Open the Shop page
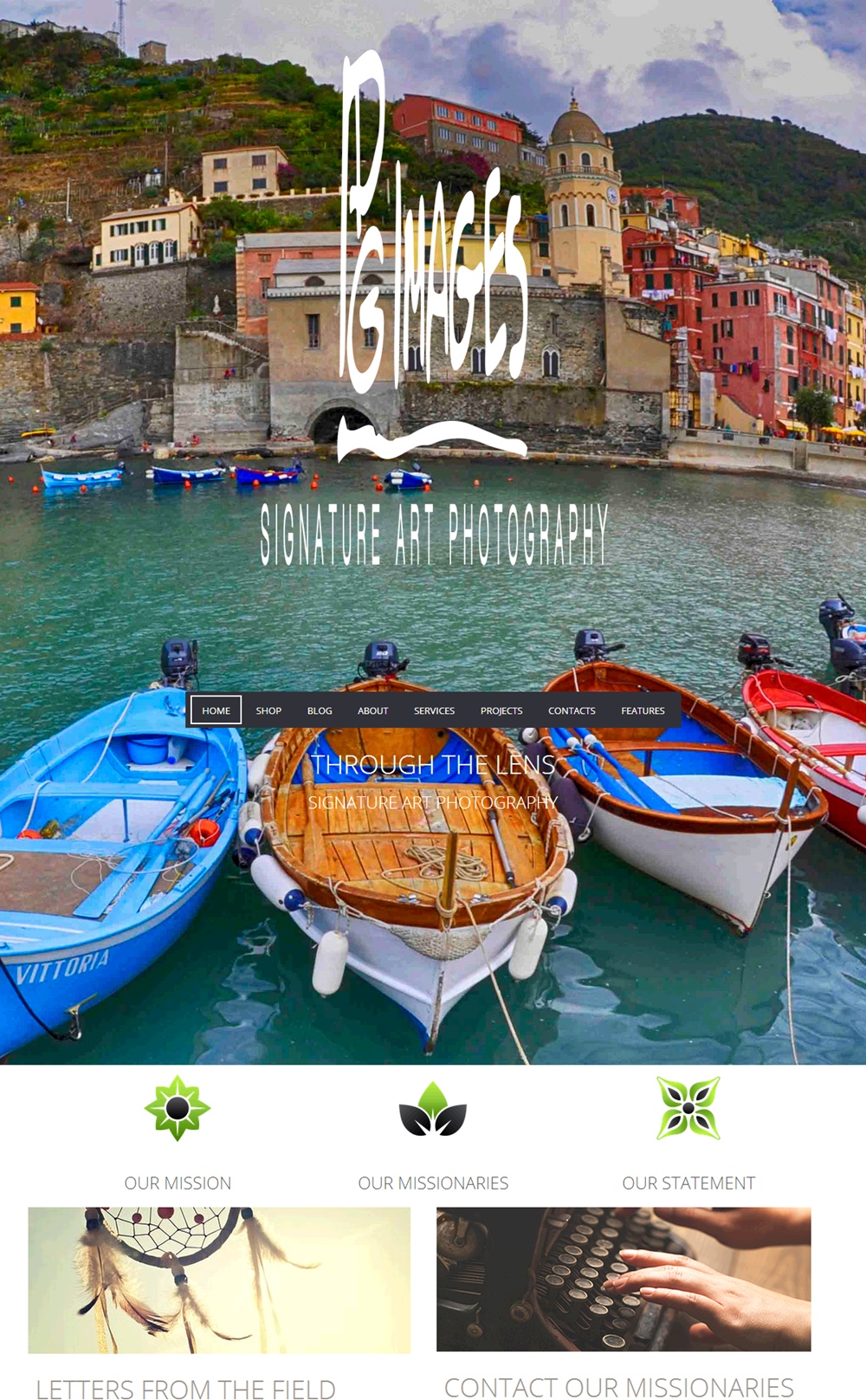 (268, 710)
